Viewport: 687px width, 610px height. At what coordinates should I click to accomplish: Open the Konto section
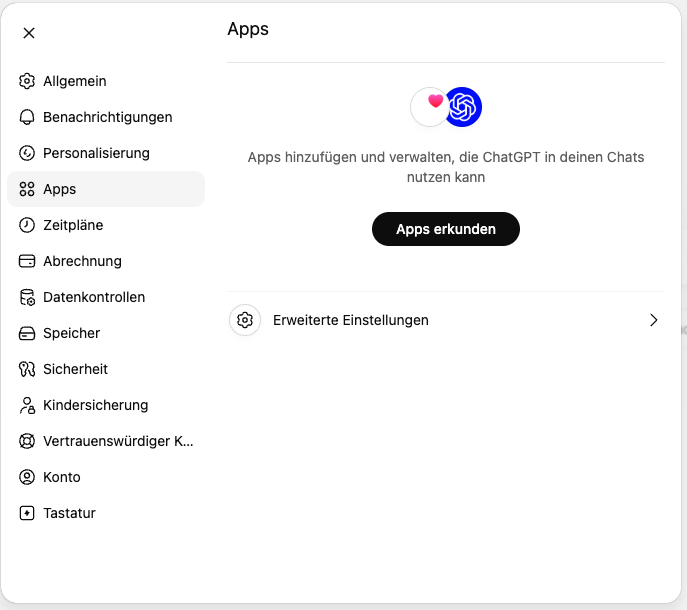(106, 477)
